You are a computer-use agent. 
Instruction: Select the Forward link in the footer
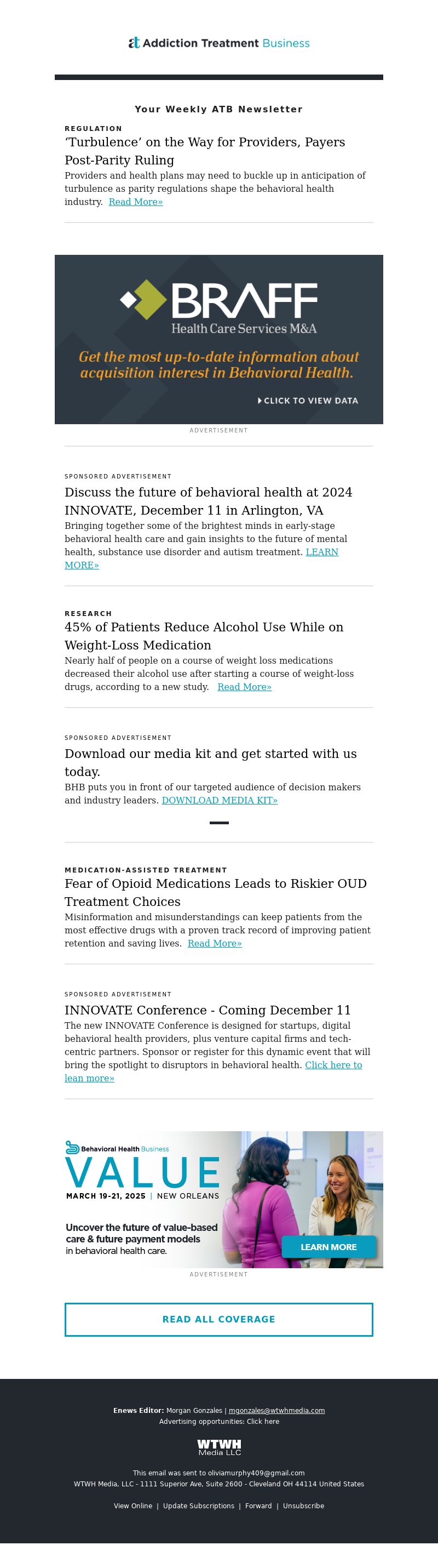pyautogui.click(x=258, y=1506)
